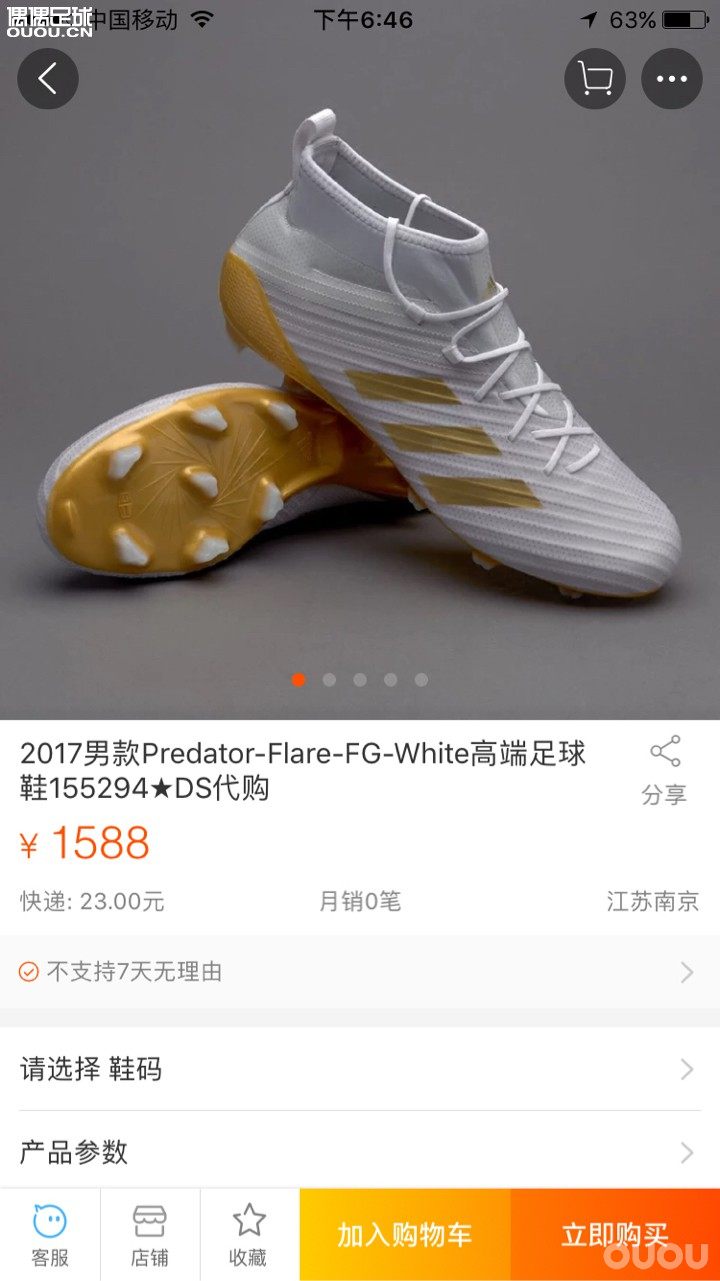720x1281 pixels.
Task: Visit the 店铺 shop page
Action: tap(148, 1232)
